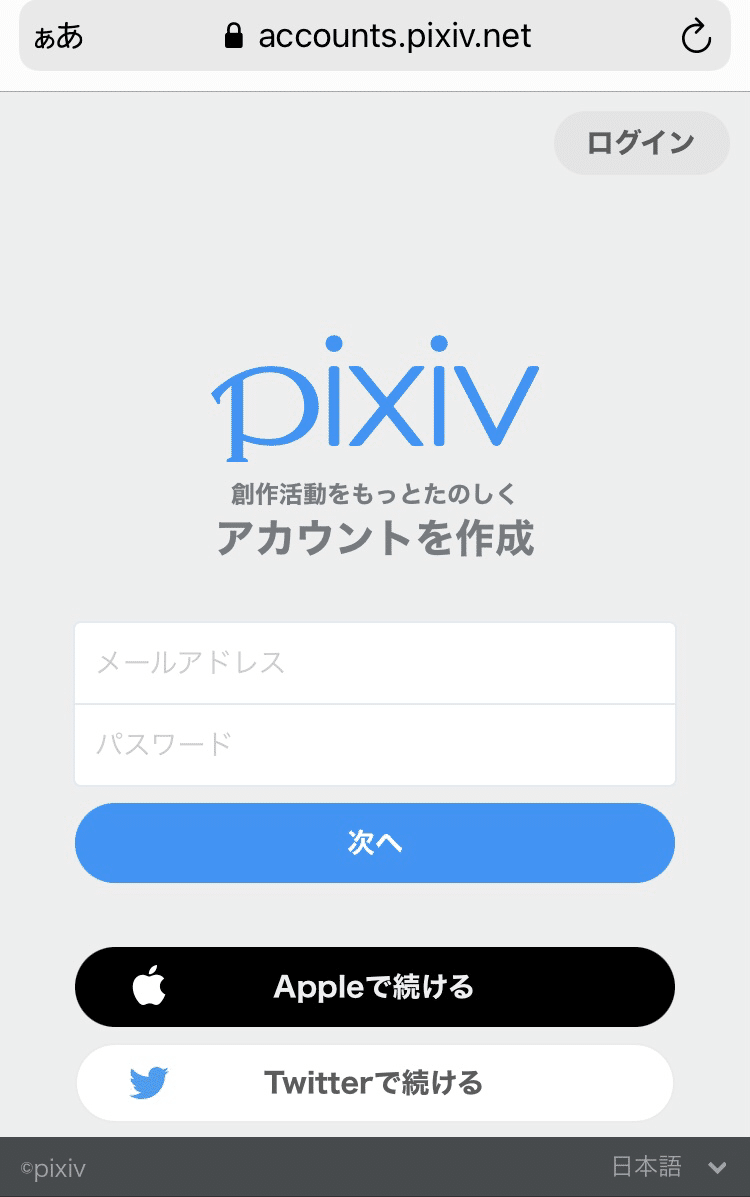Select the パスワード input field
The width and height of the screenshot is (750, 1197).
[x=375, y=745]
